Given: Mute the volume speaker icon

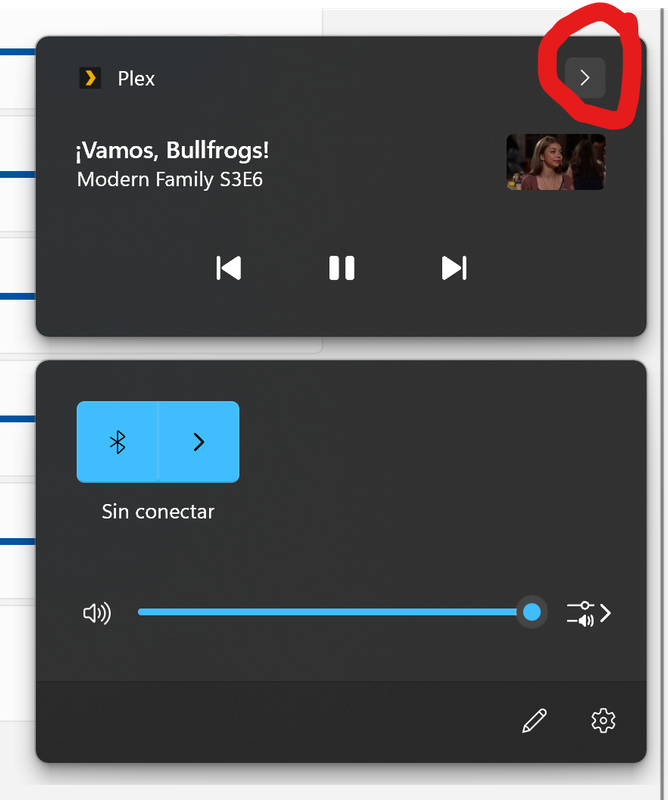Looking at the screenshot, I should click(x=97, y=613).
